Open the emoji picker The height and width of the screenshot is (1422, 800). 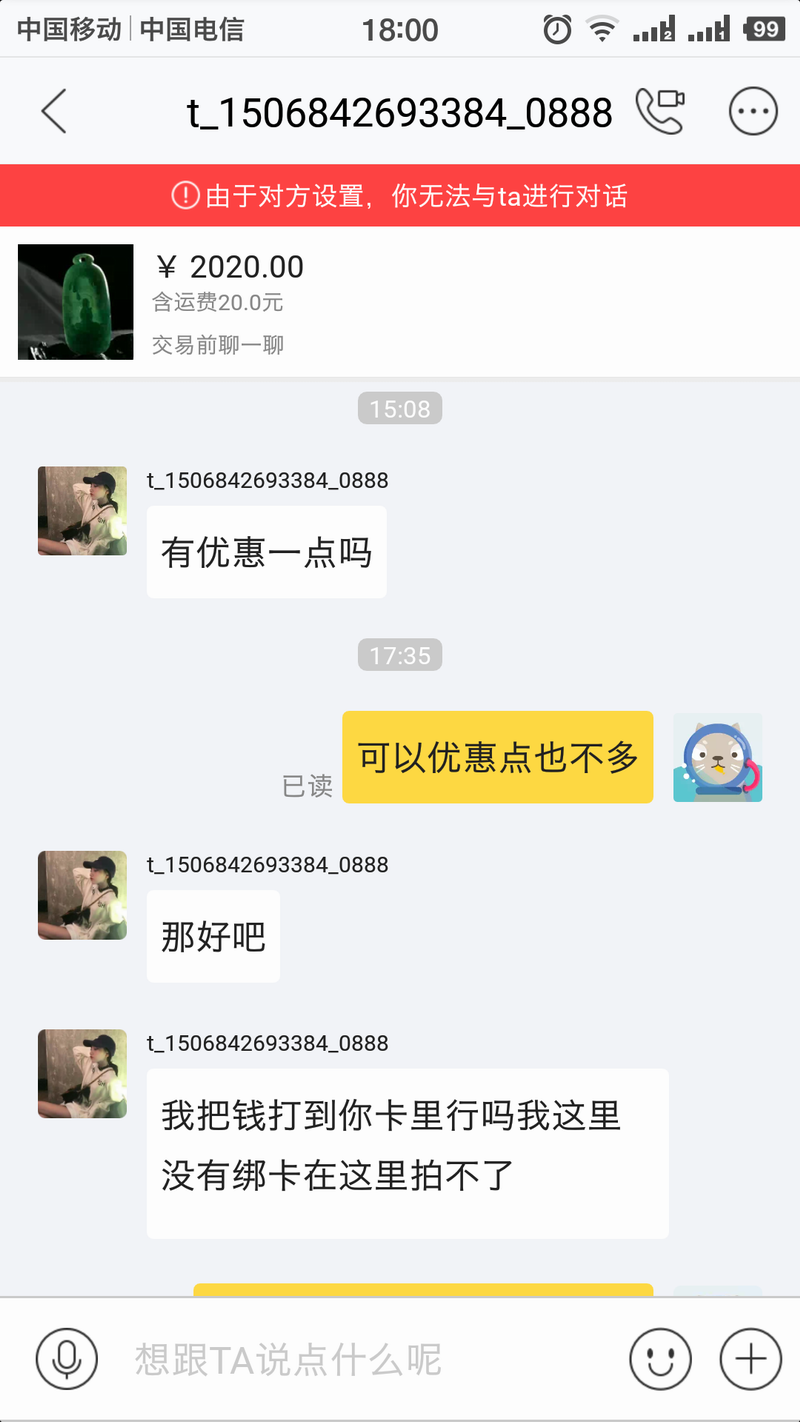pos(660,1359)
